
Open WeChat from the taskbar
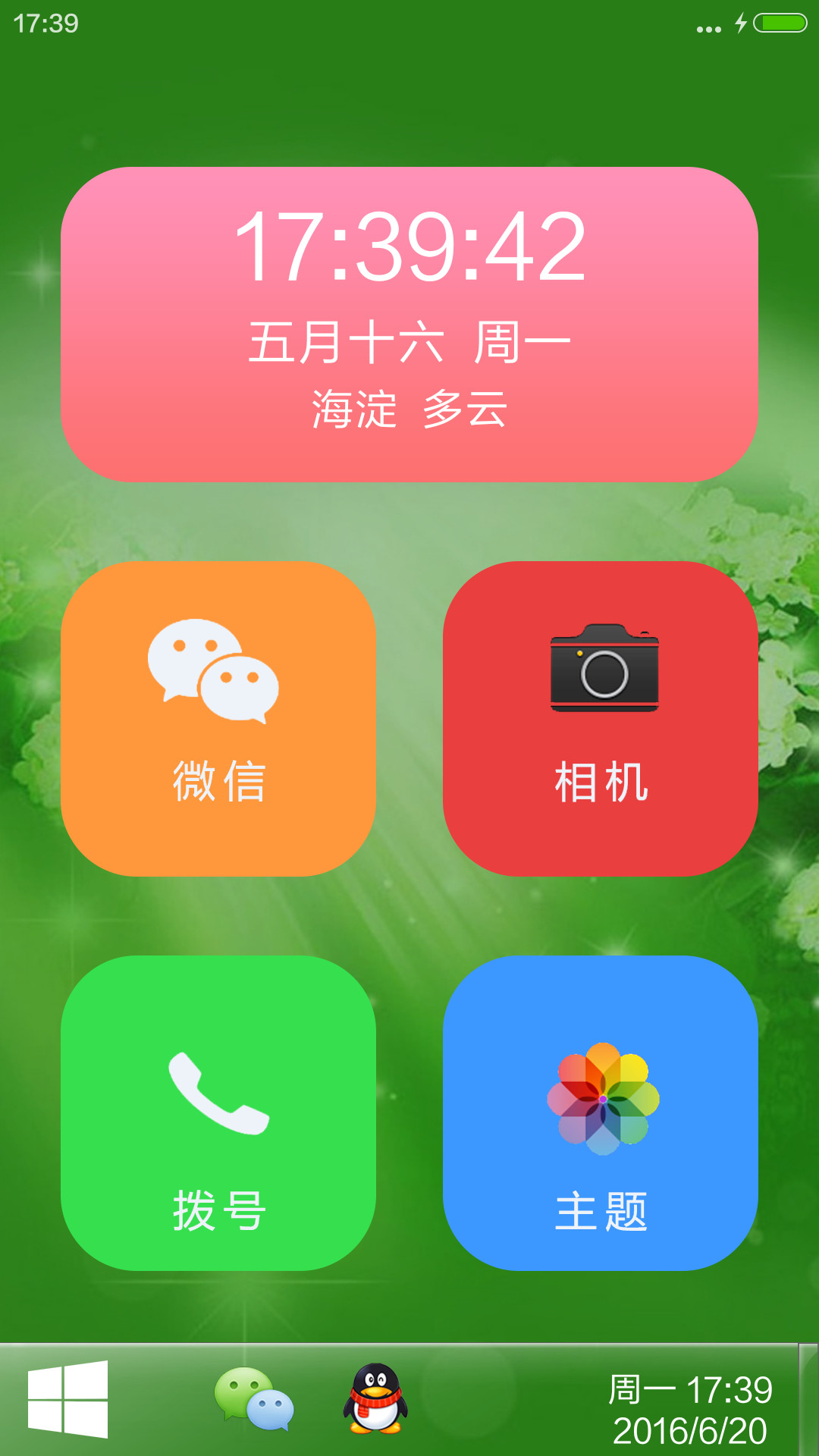click(x=254, y=1399)
